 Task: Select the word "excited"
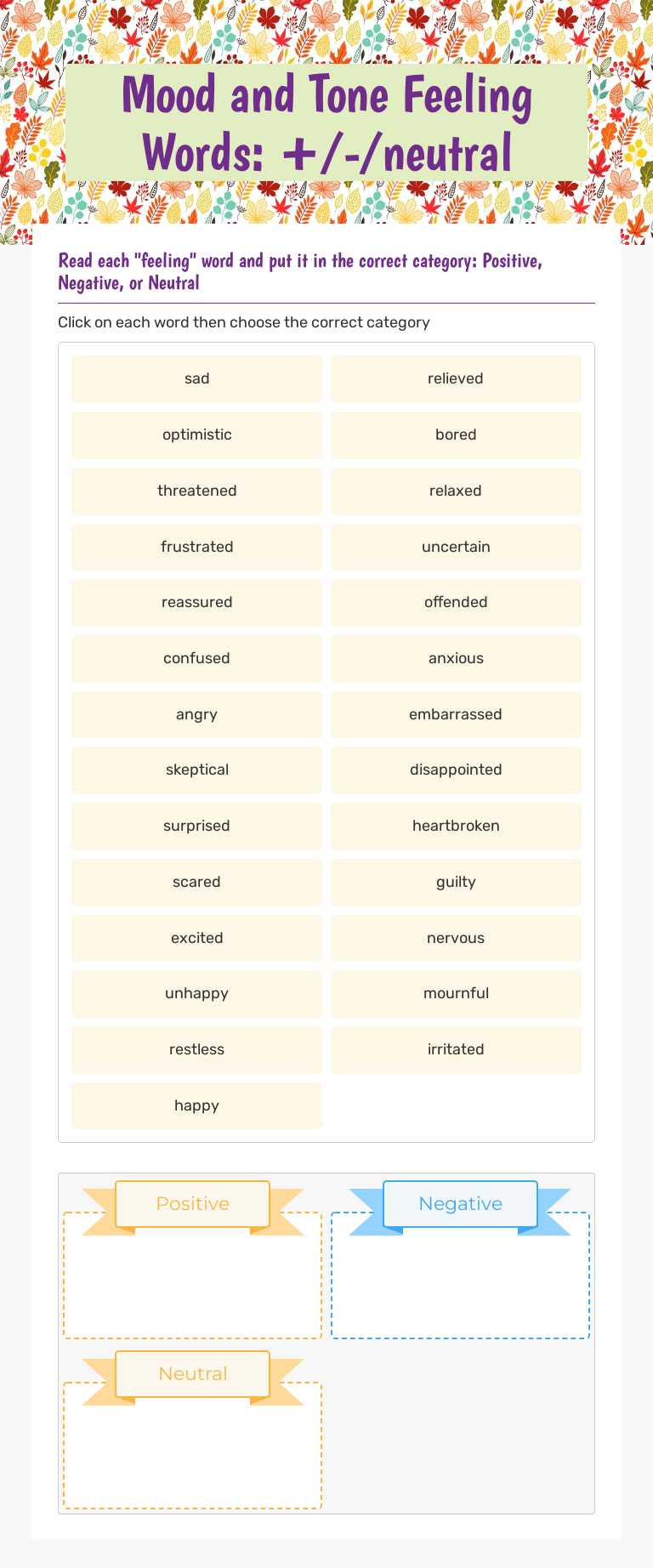point(196,938)
